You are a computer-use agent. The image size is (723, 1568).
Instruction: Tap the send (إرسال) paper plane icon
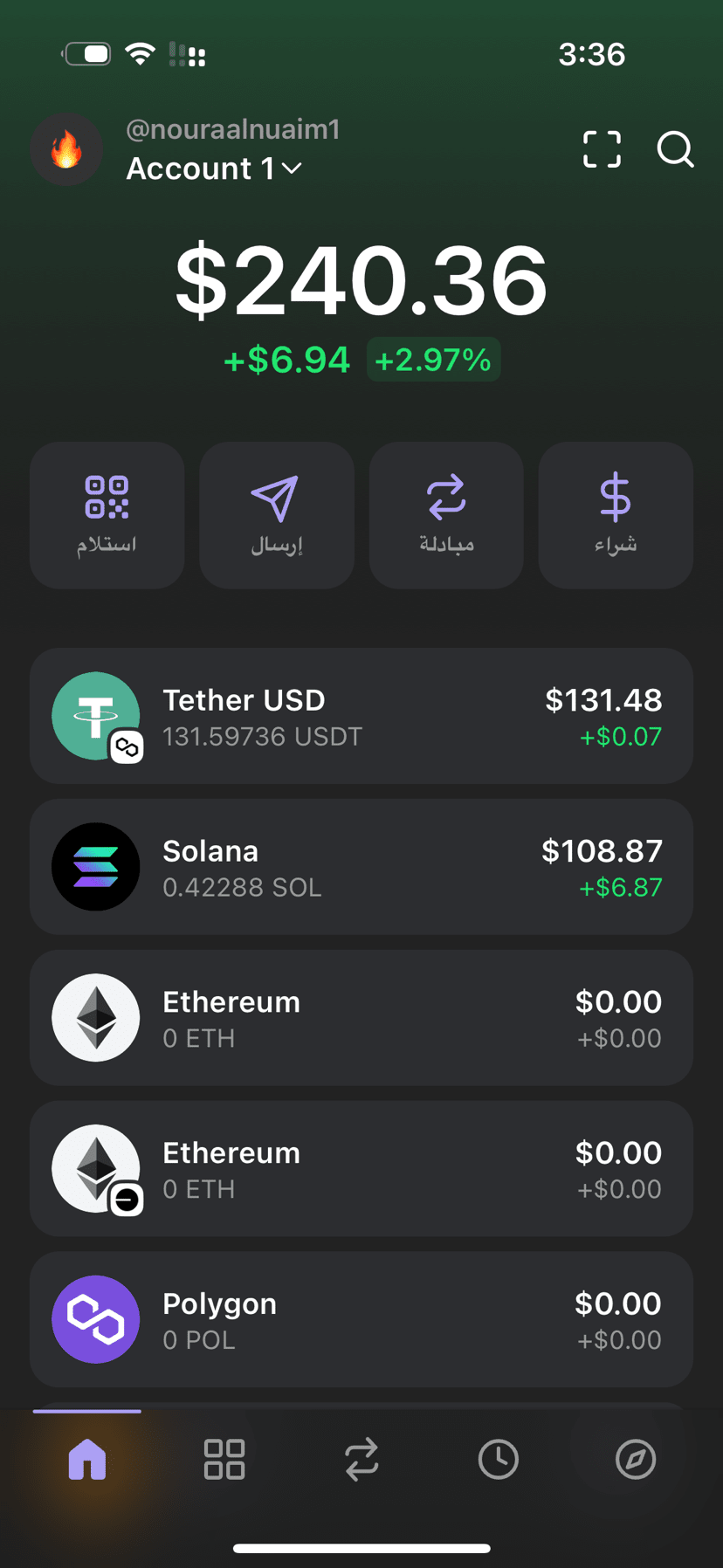276,514
